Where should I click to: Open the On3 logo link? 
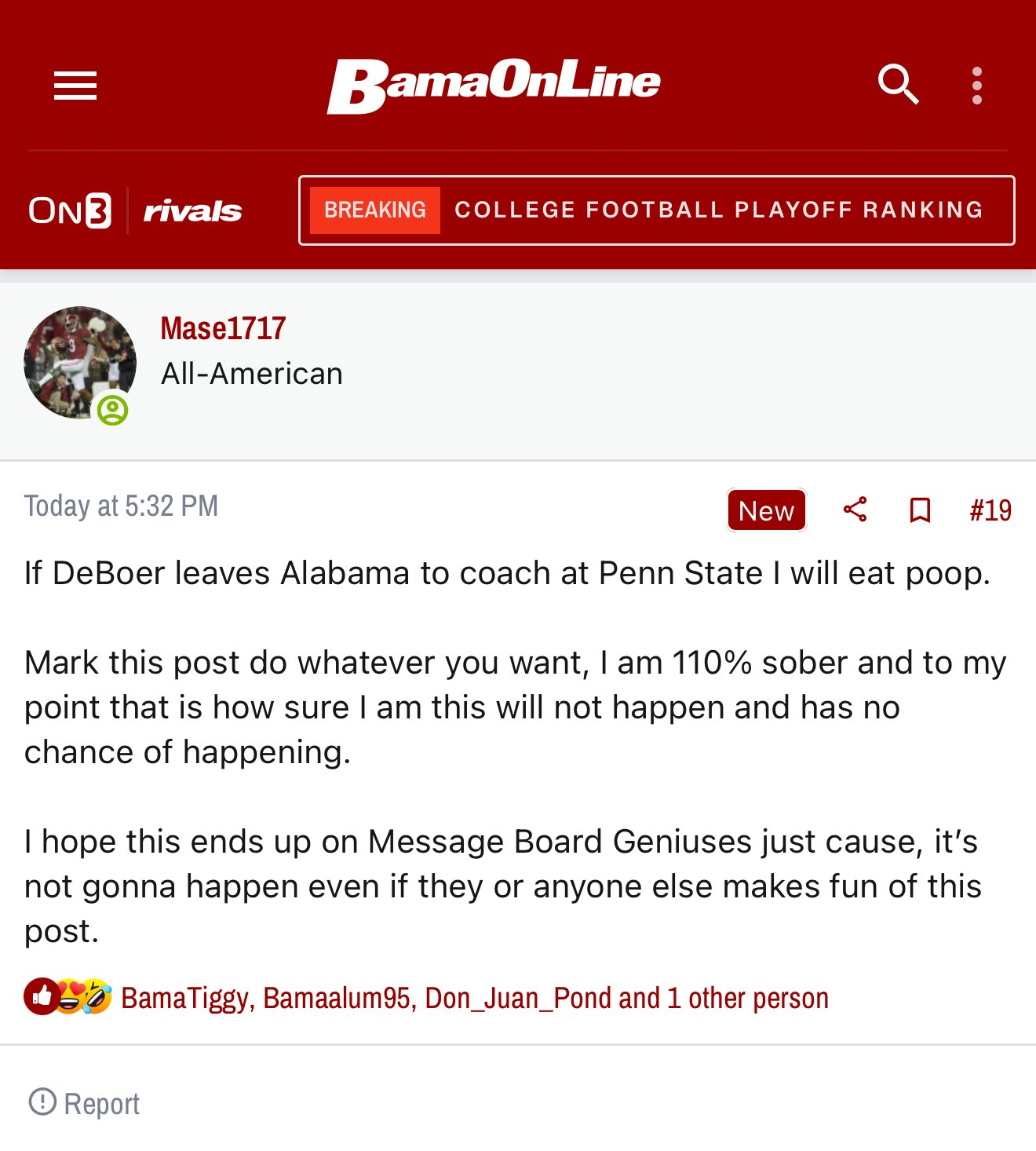(70, 210)
